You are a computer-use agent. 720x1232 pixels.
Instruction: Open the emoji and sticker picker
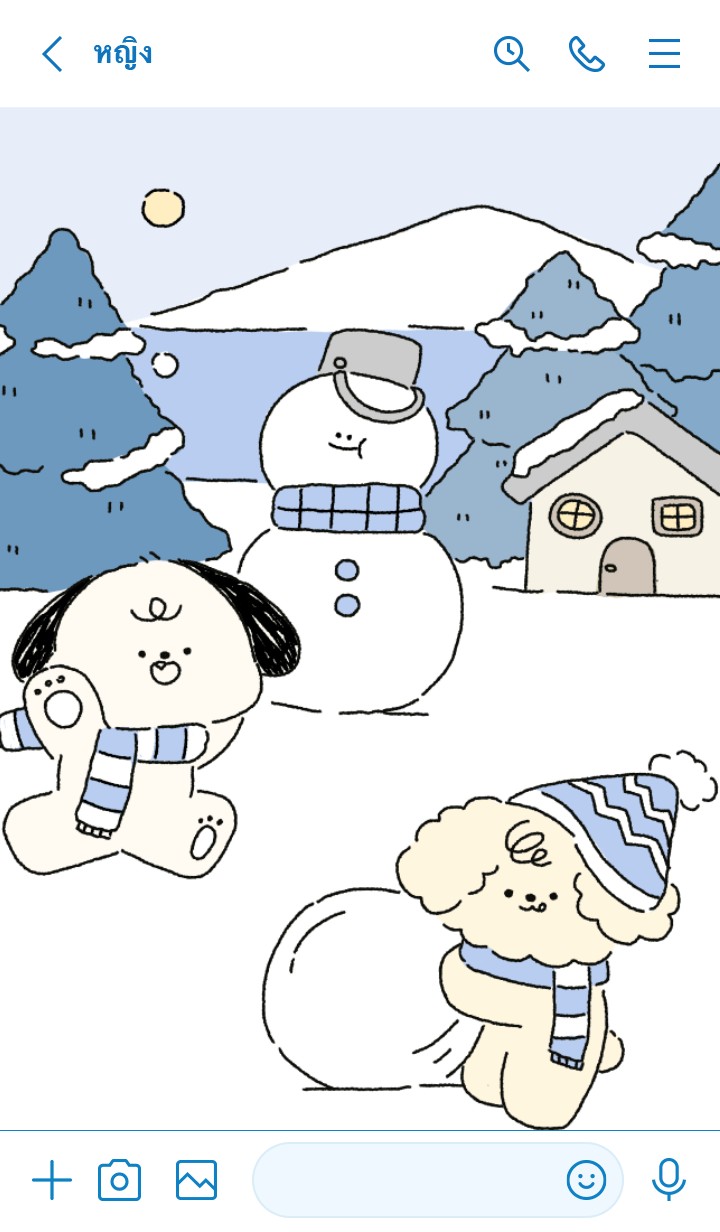point(586,1180)
